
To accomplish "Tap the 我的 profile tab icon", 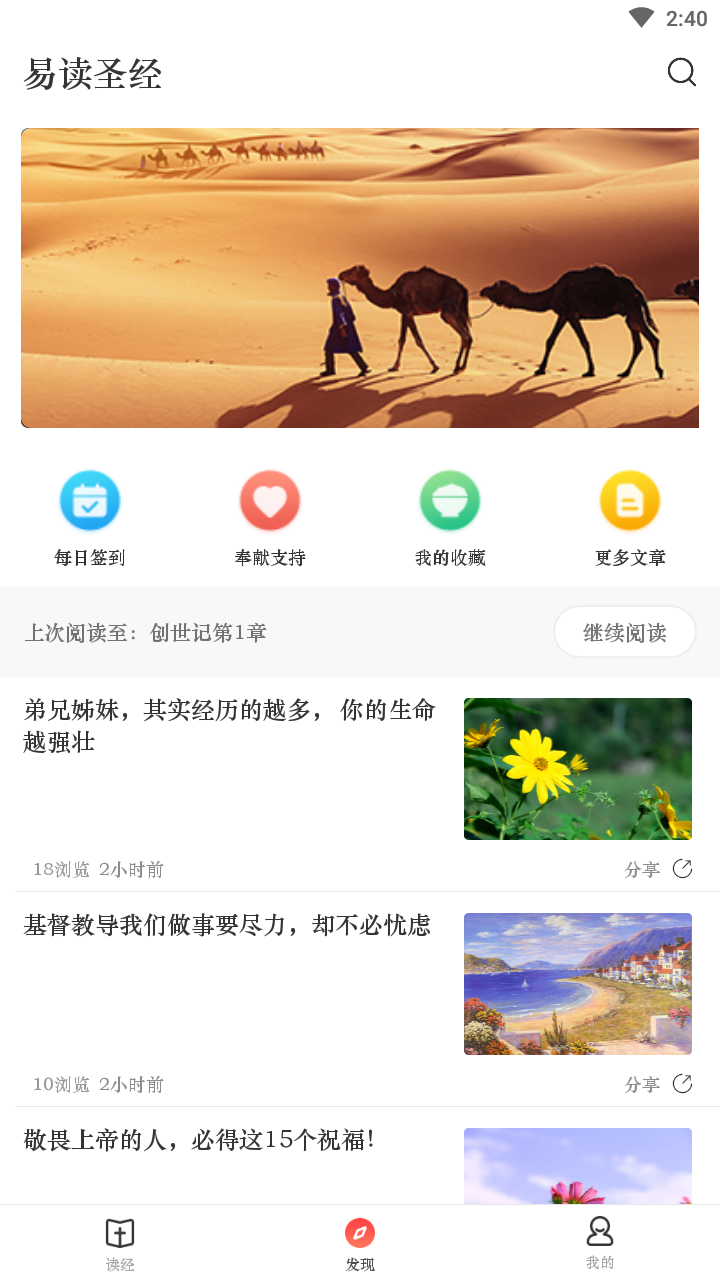I will (x=599, y=1232).
